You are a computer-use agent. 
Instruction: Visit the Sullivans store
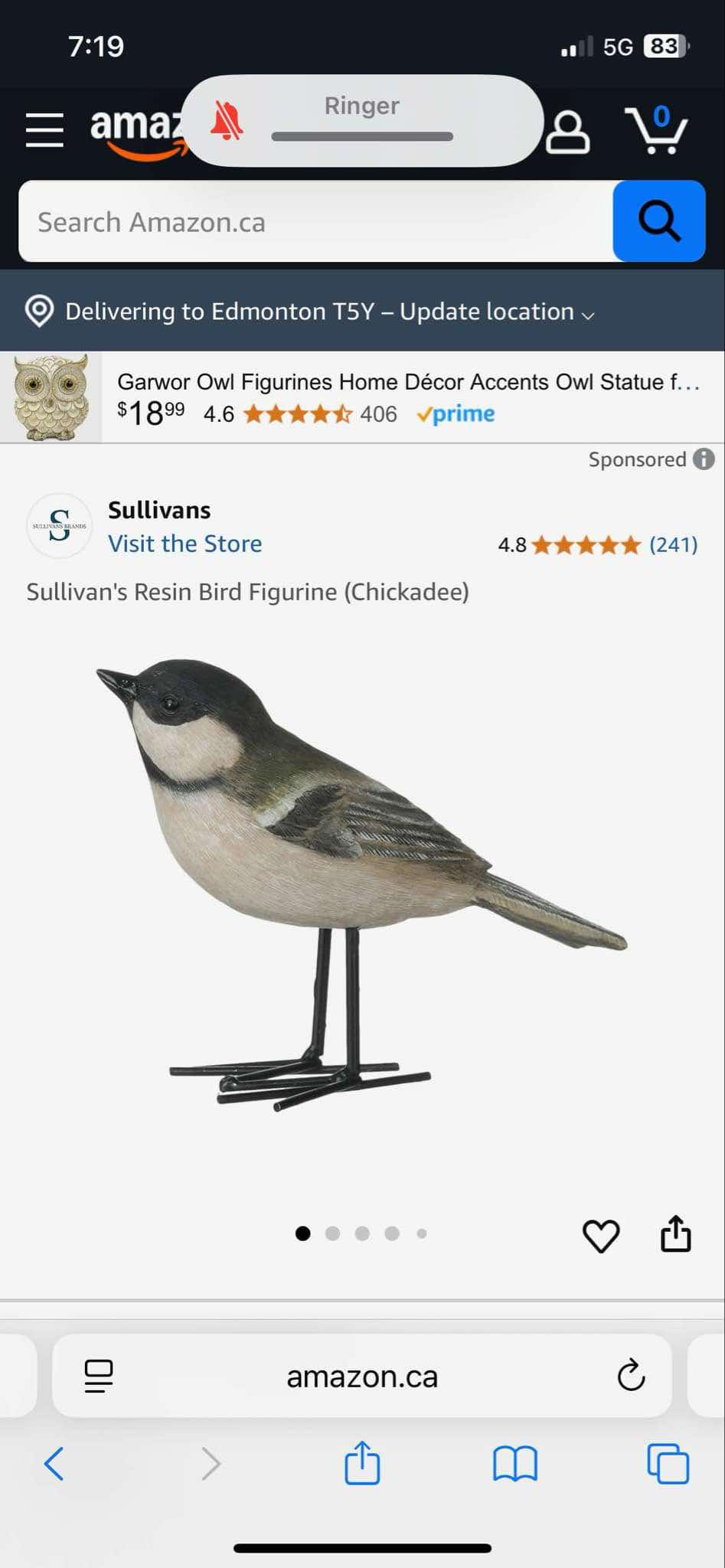pyautogui.click(x=185, y=544)
